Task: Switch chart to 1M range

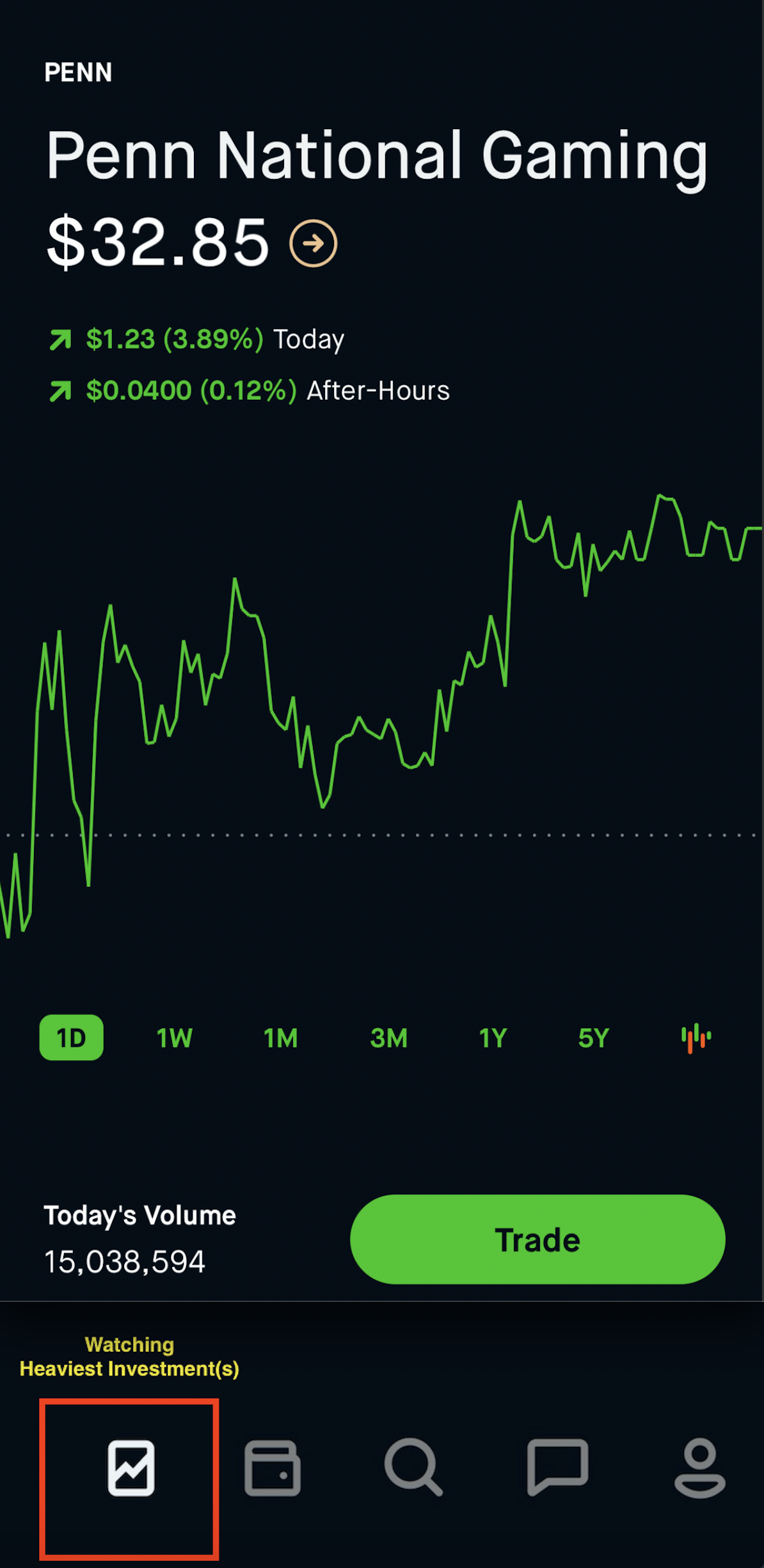Action: 281,1038
